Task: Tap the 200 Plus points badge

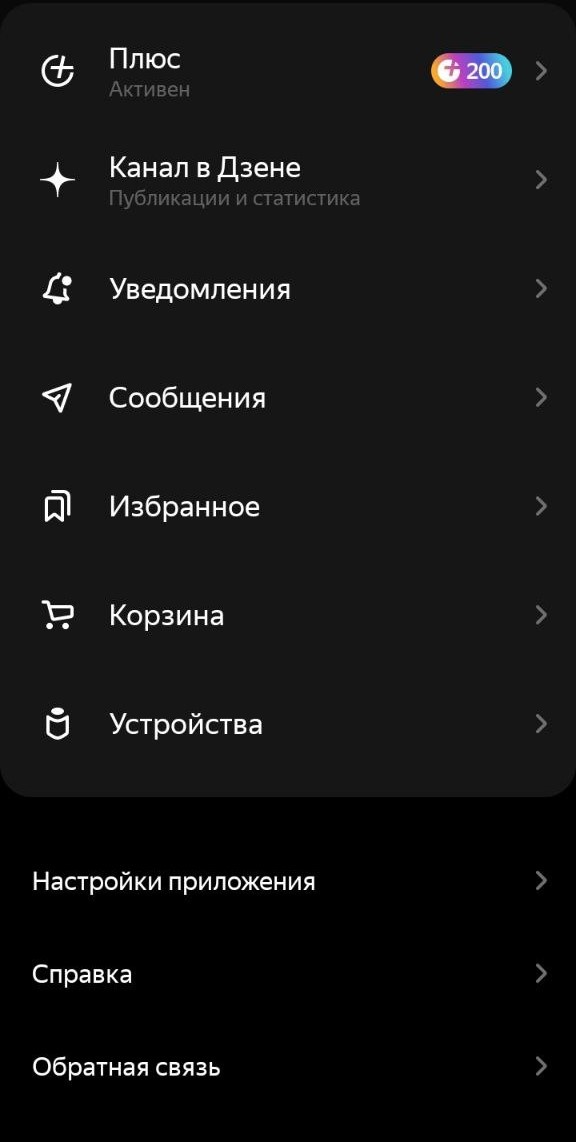Action: [471, 71]
